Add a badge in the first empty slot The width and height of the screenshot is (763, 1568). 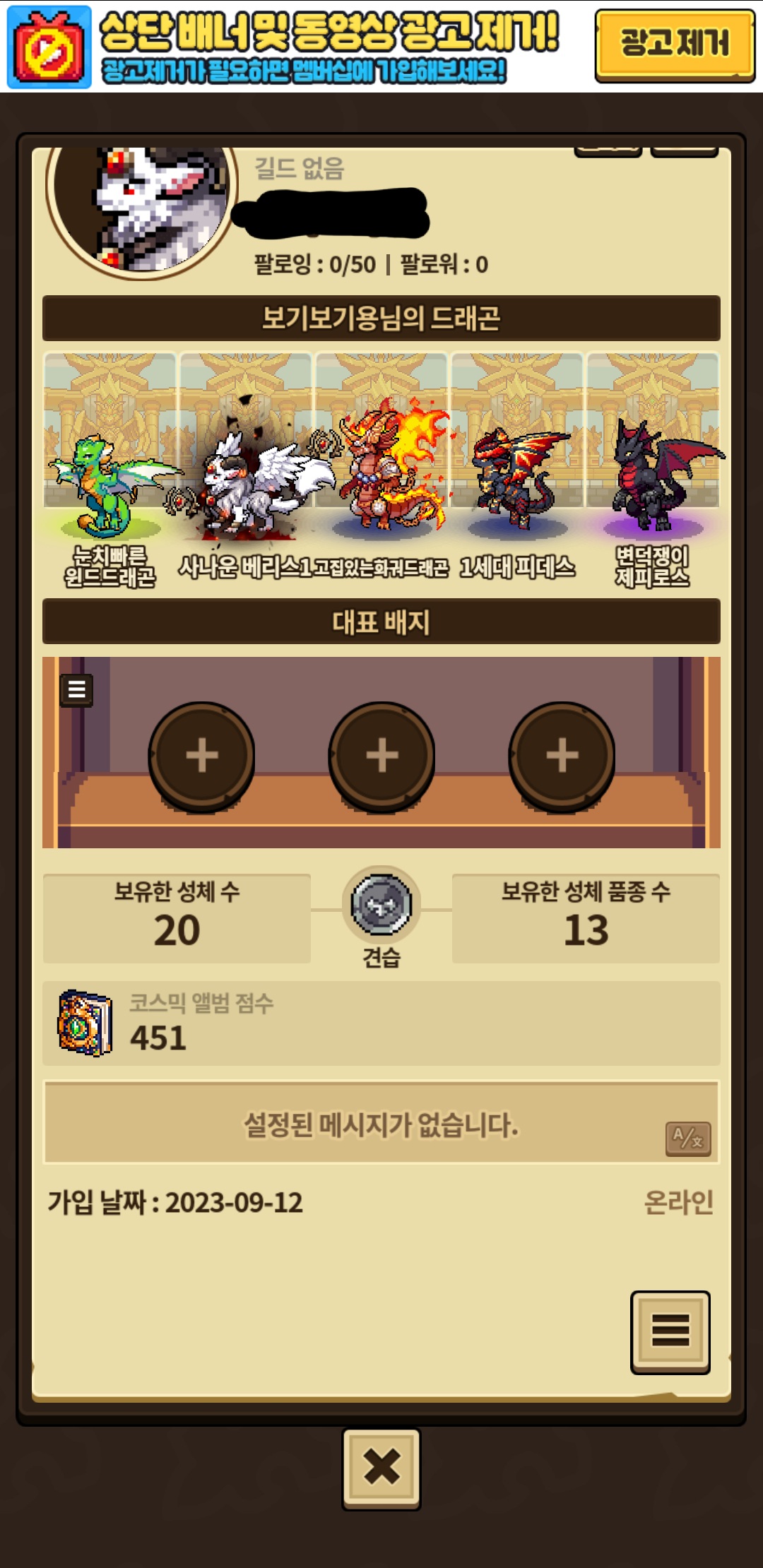pyautogui.click(x=201, y=756)
